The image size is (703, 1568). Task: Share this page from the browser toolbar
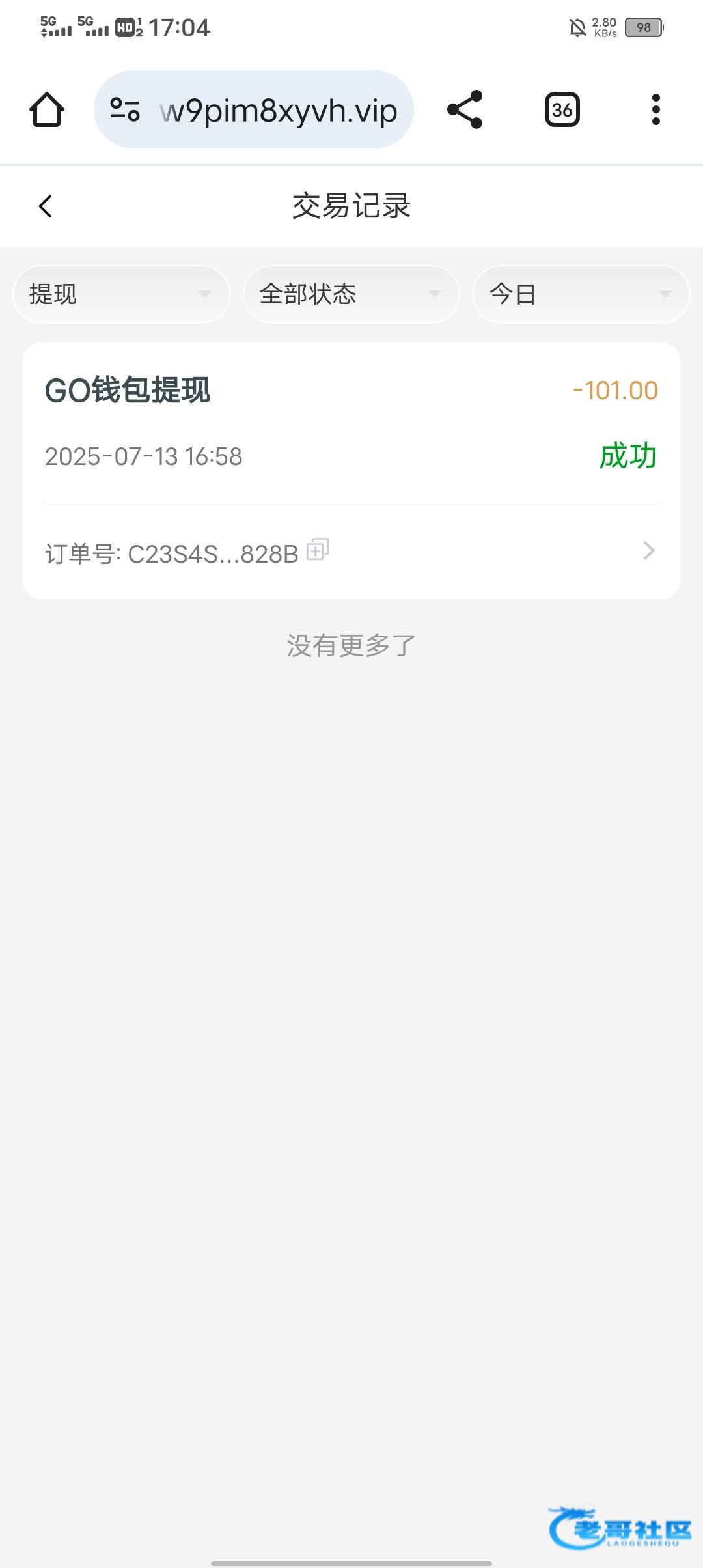pyautogui.click(x=465, y=109)
